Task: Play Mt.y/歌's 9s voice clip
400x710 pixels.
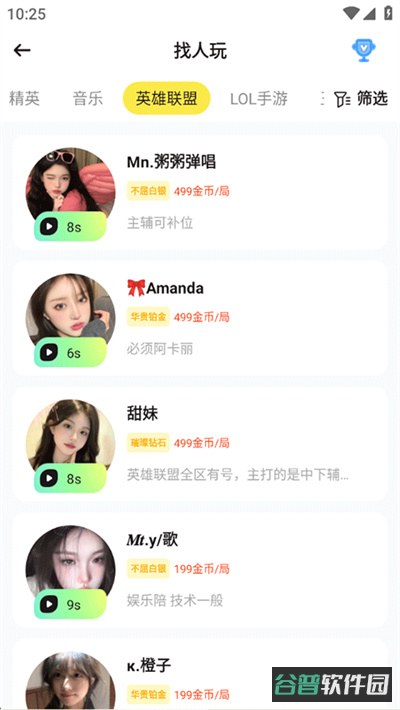Action: pos(70,604)
